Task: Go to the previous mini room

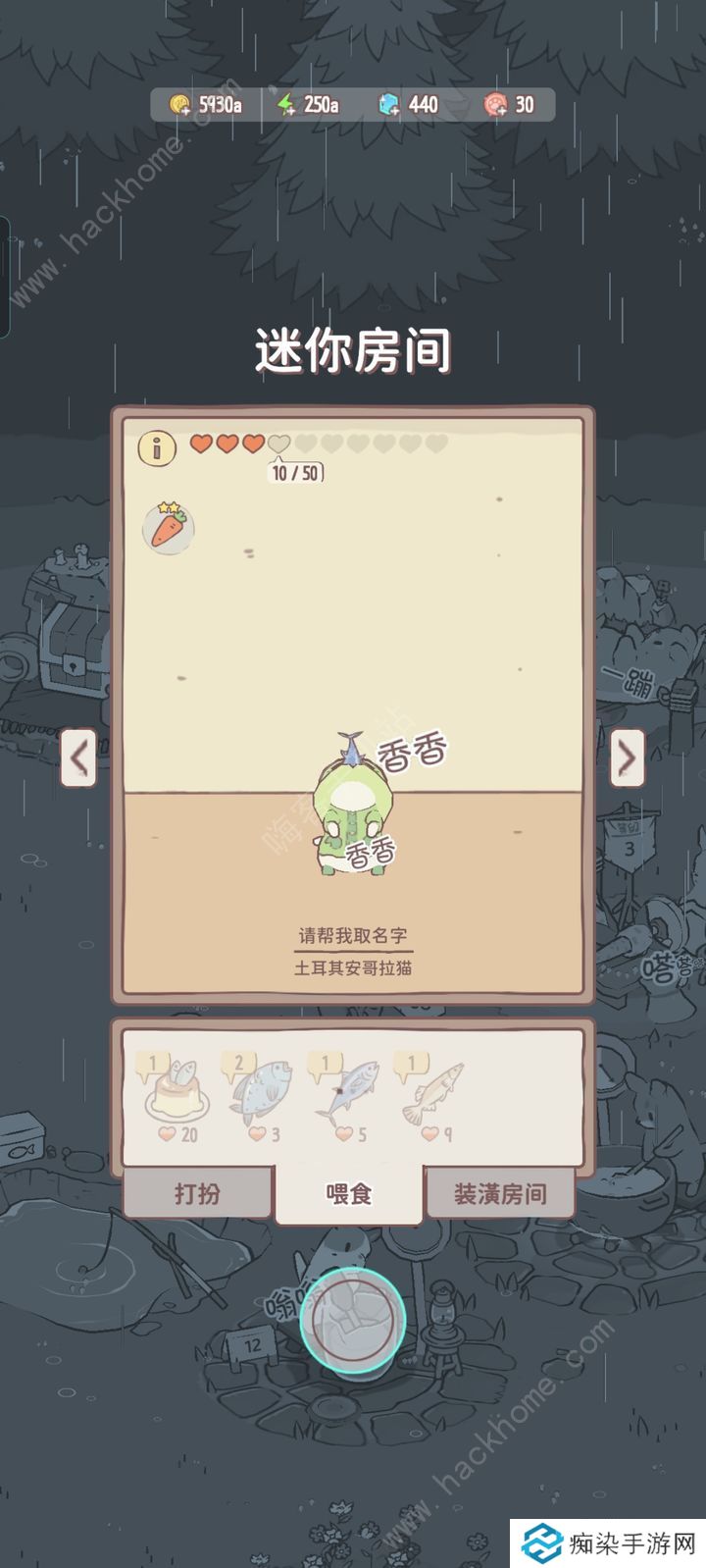Action: [x=79, y=758]
